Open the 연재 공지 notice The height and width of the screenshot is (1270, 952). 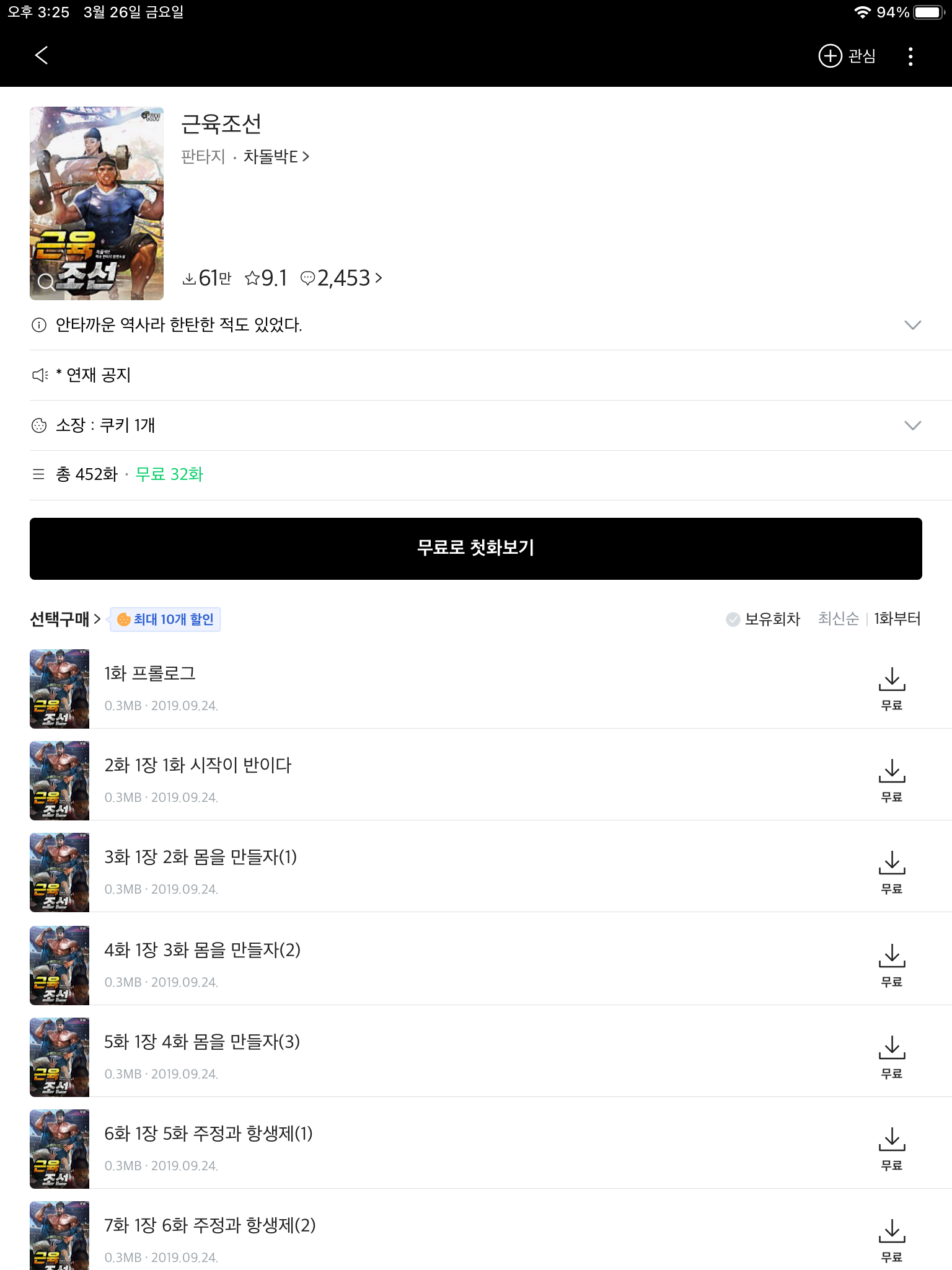[x=93, y=375]
